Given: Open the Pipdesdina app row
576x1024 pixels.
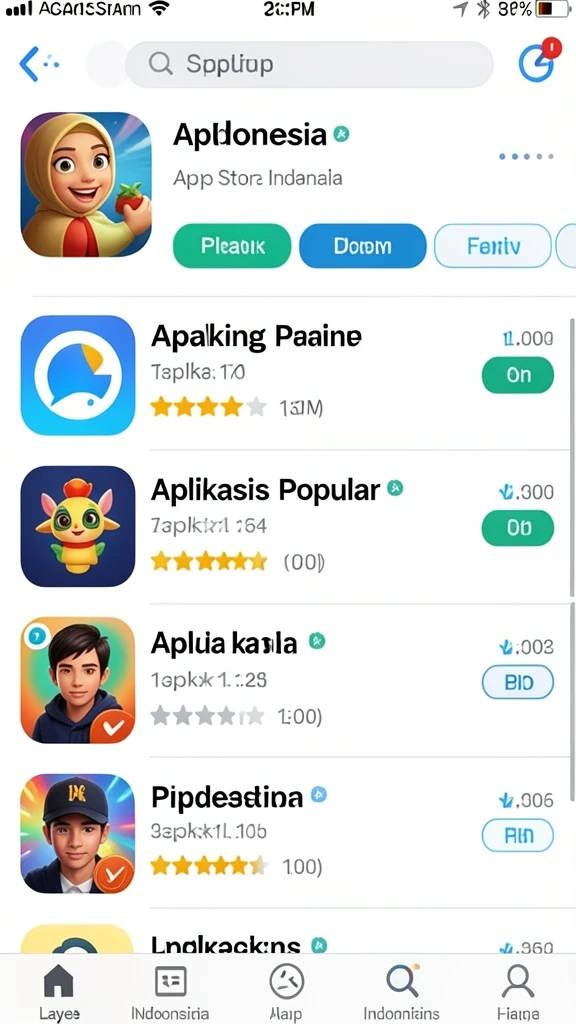Looking at the screenshot, I should point(287,833).
